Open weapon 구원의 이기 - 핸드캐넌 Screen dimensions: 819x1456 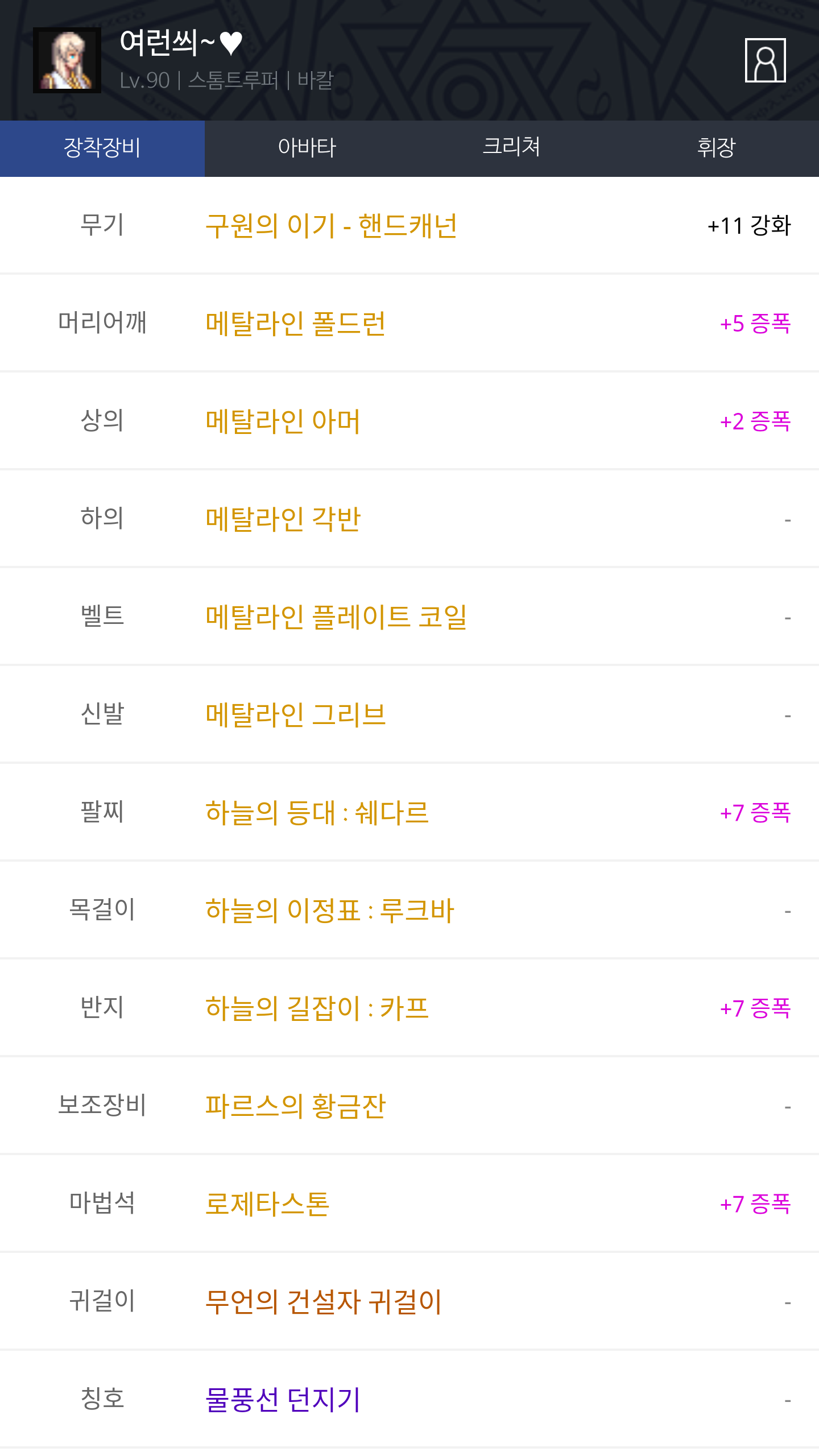pyautogui.click(x=409, y=225)
